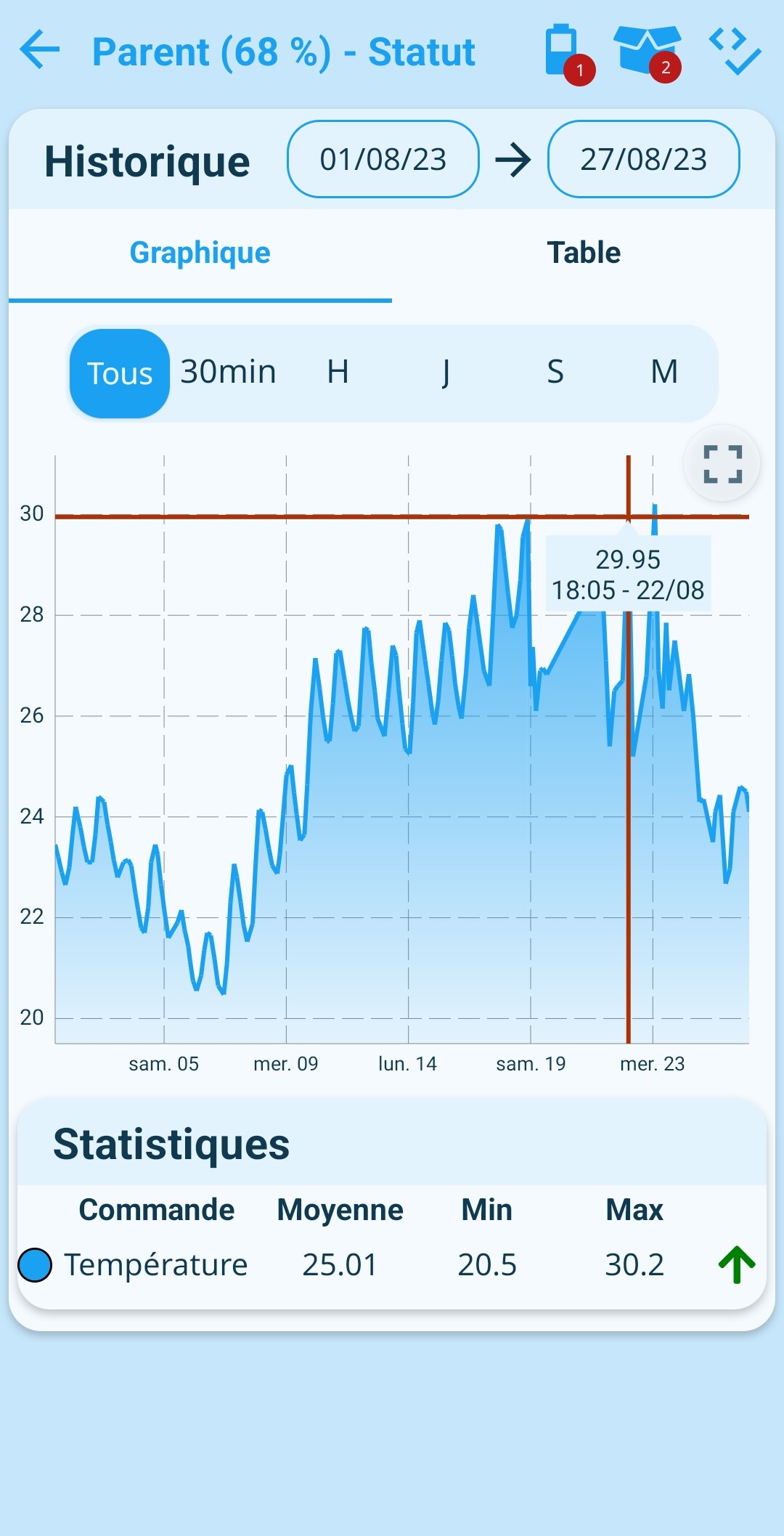Change the end date 27/08/23
Screen dimensions: 784x1536
(x=643, y=159)
